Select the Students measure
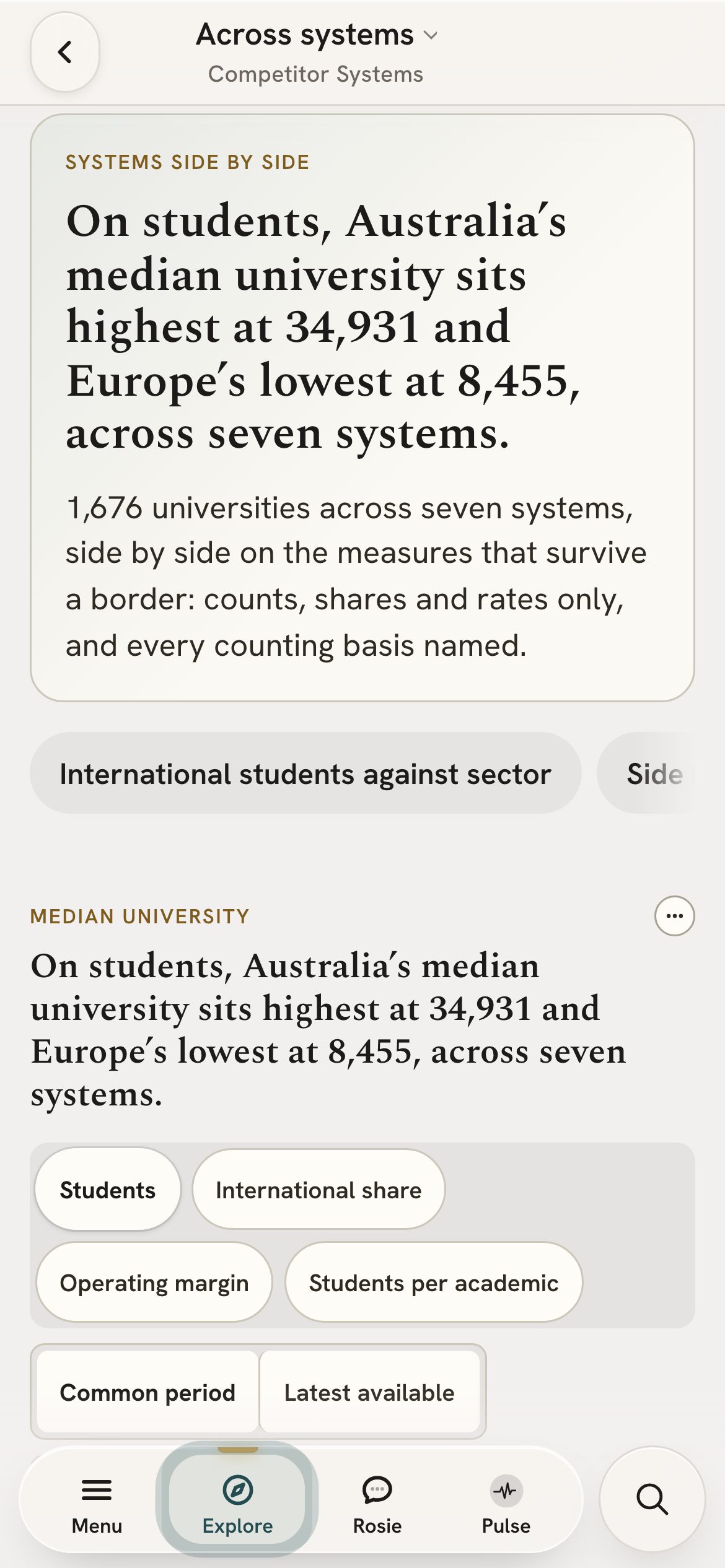This screenshot has height=1568, width=725. [108, 1190]
